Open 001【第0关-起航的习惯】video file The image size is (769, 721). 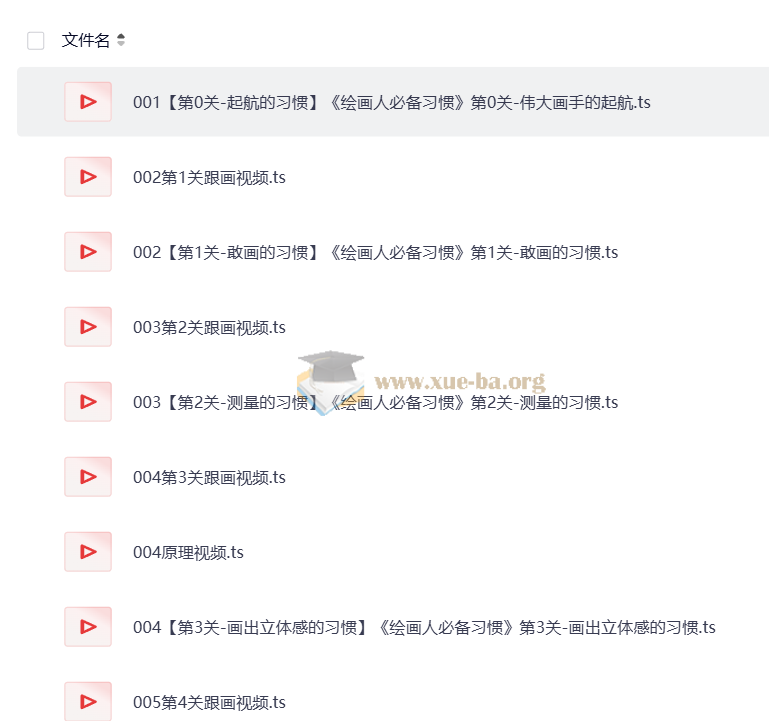point(391,102)
